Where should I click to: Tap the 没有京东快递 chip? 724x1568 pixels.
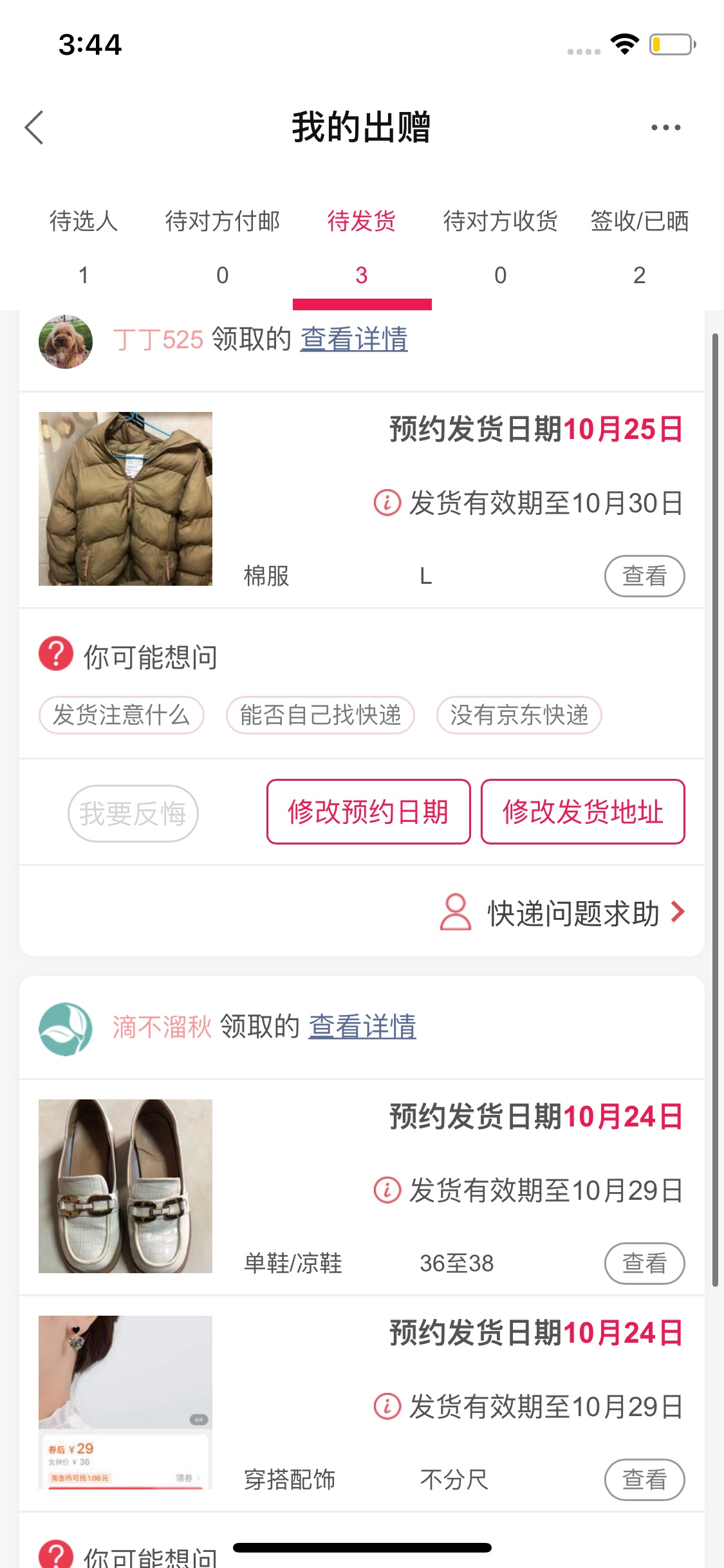519,715
